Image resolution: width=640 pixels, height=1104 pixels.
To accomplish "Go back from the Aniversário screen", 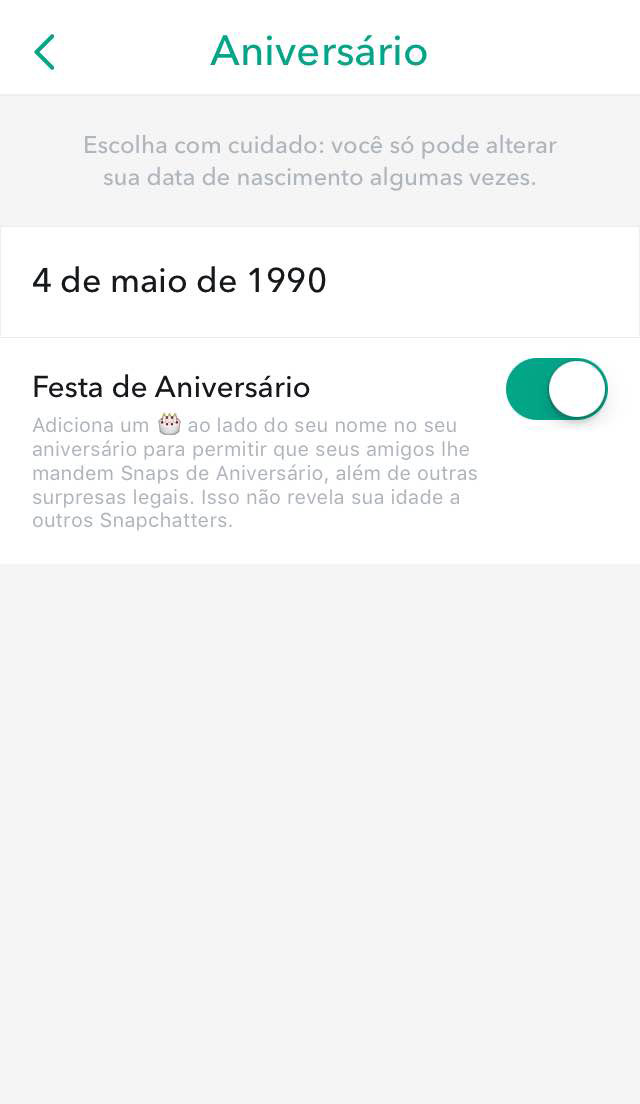I will [x=44, y=52].
